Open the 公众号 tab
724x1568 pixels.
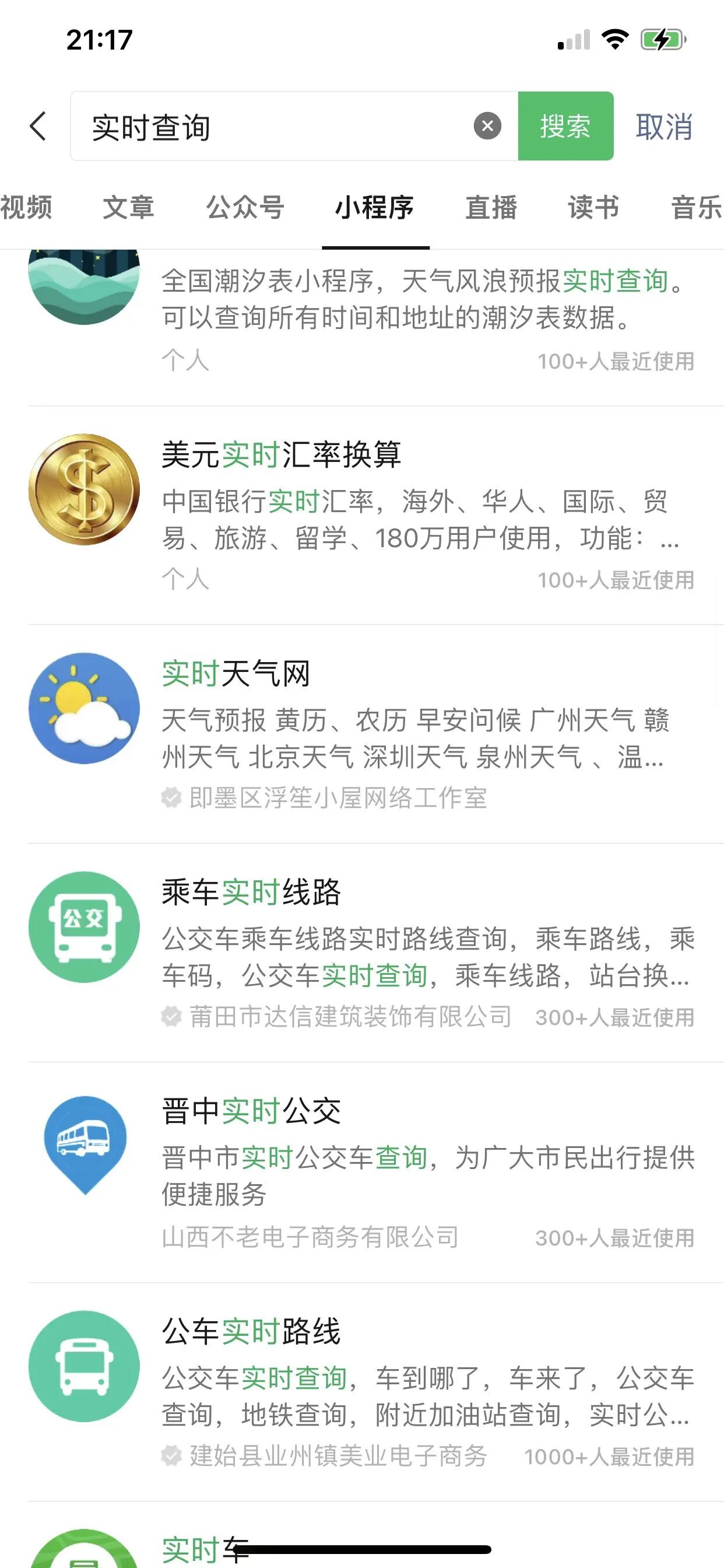(245, 208)
